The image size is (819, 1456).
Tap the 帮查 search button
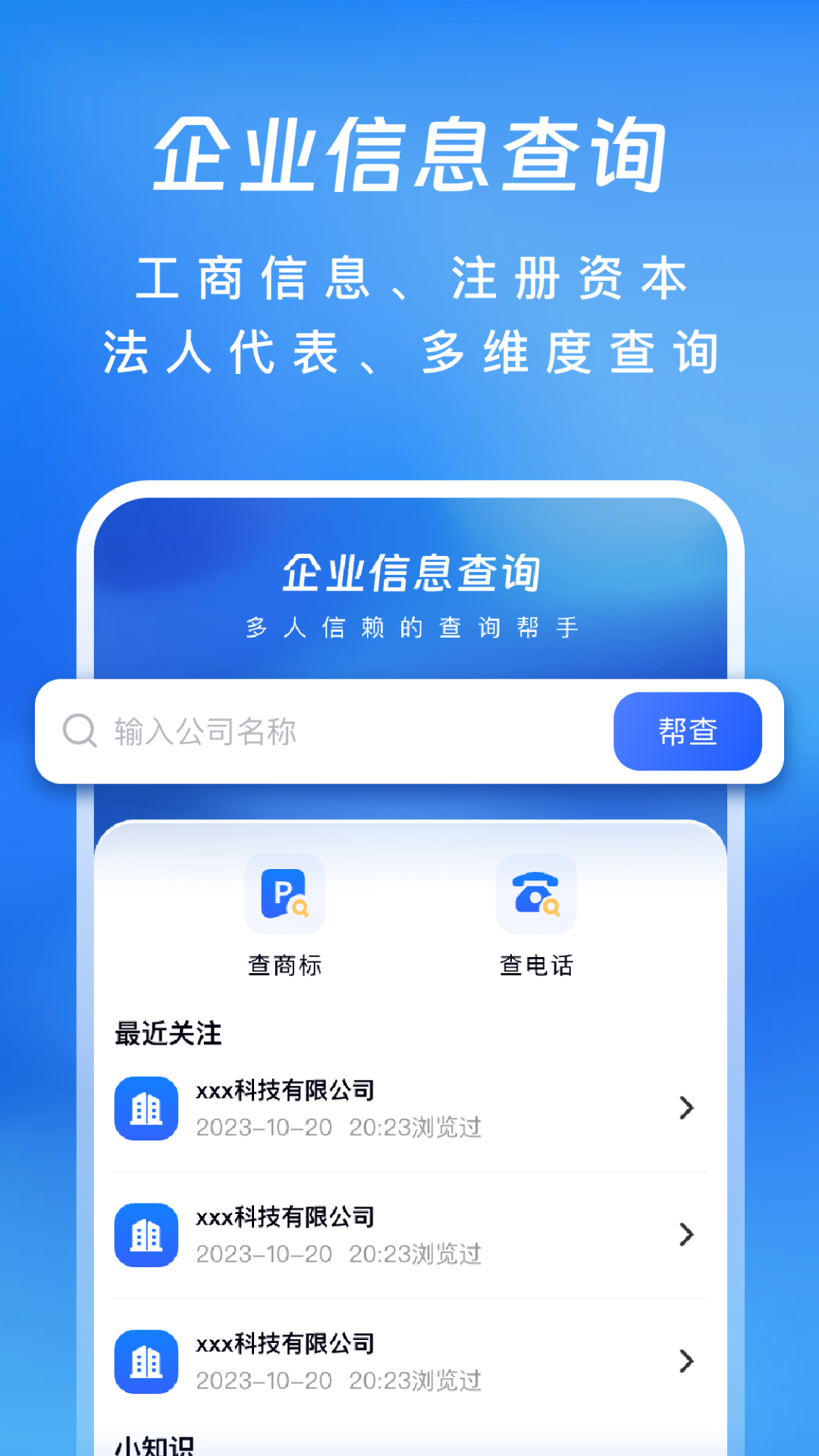pyautogui.click(x=687, y=731)
